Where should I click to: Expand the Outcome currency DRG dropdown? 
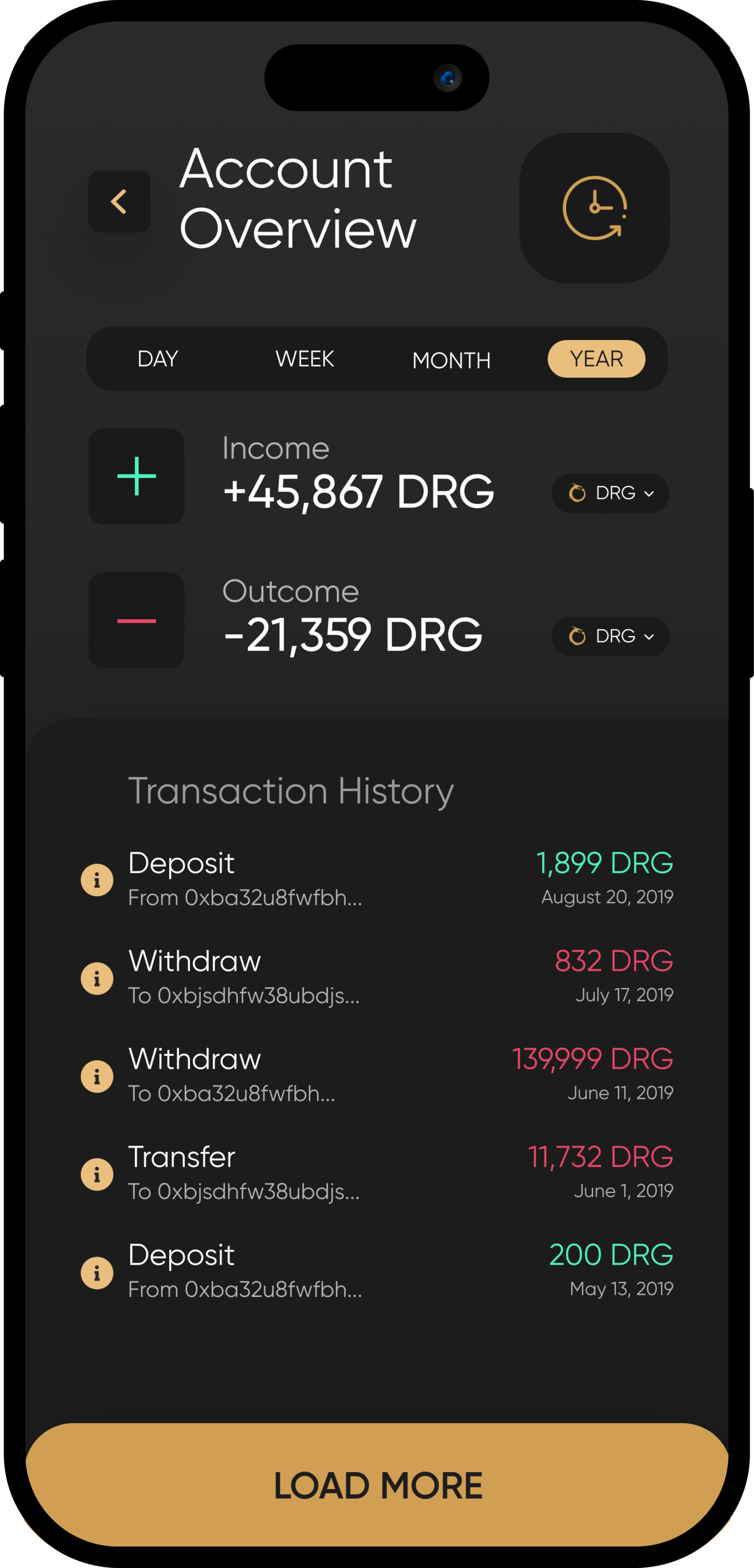pos(610,637)
